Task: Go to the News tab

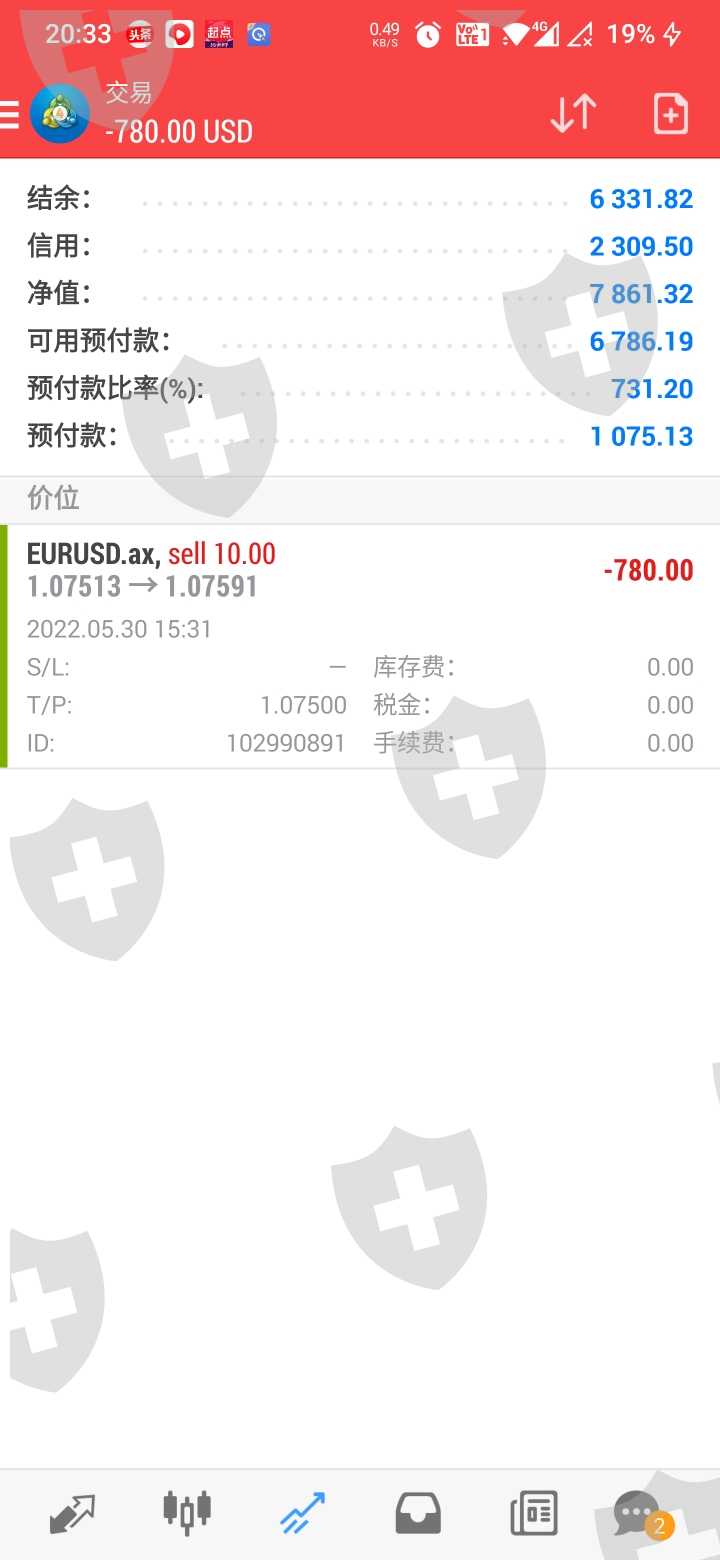Action: 533,1514
